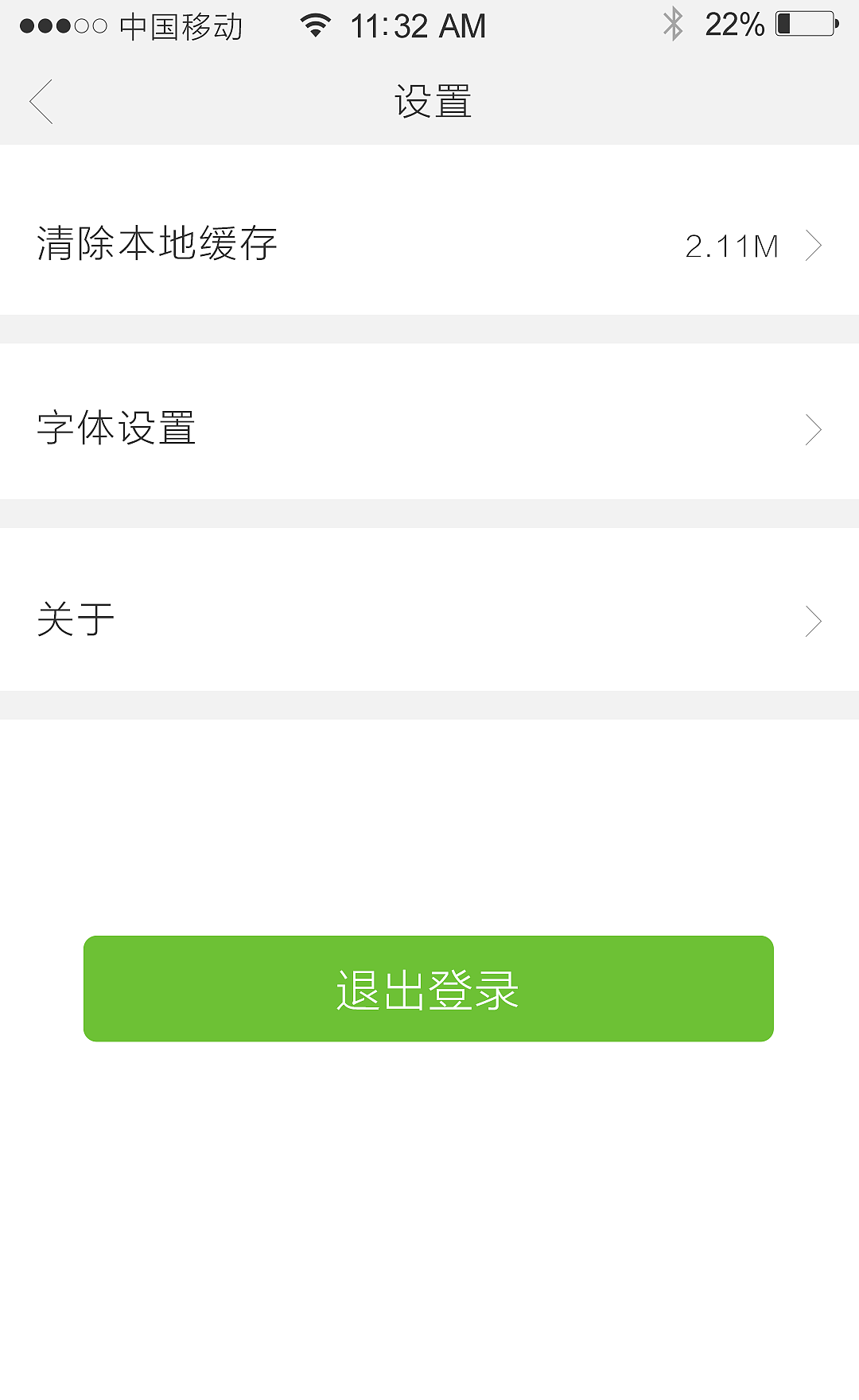The width and height of the screenshot is (859, 1400).
Task: Expand the 关于 about section
Action: tap(429, 619)
